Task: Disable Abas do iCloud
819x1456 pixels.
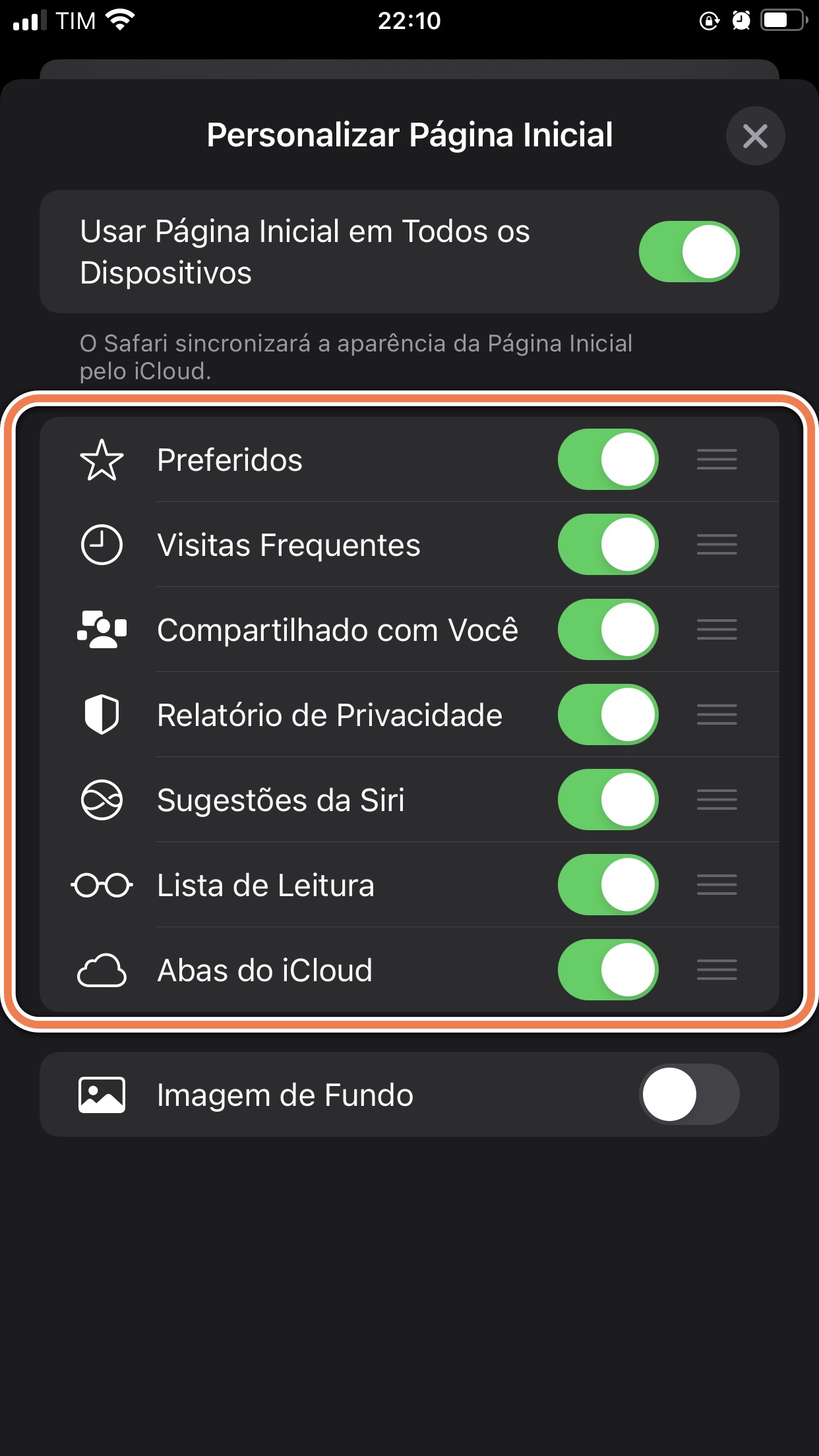Action: click(x=607, y=970)
